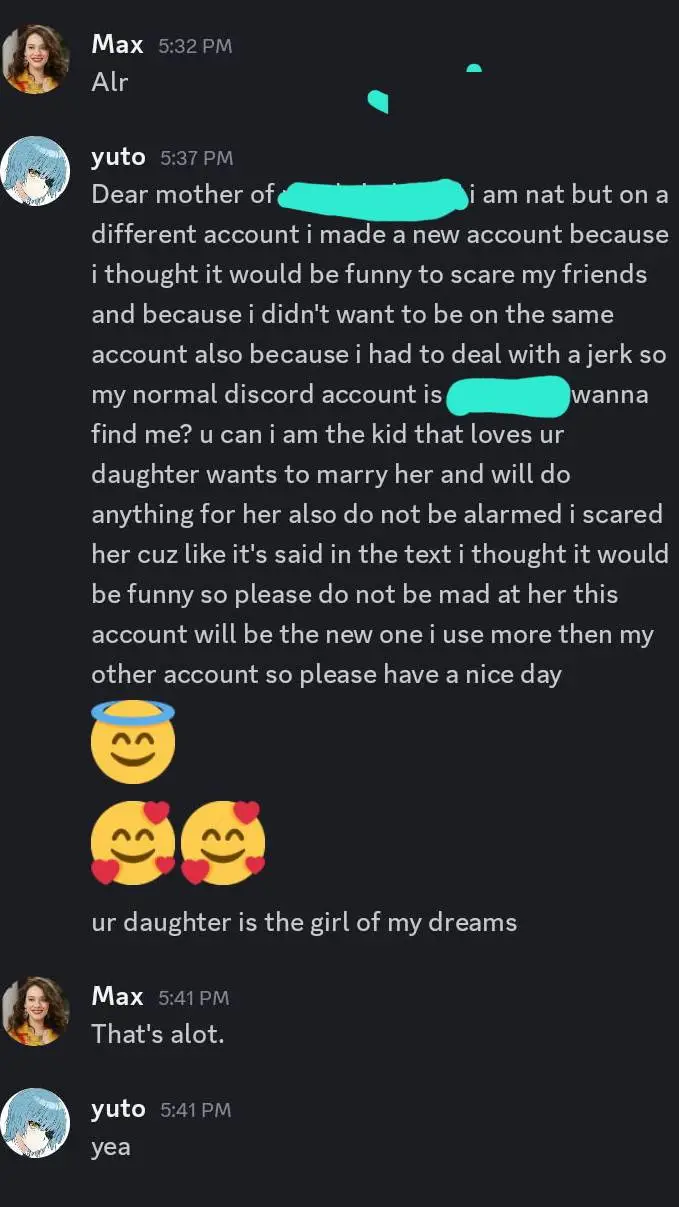Tap yuto's username above the 'yea' message
This screenshot has width=679, height=1207.
[x=118, y=1108]
